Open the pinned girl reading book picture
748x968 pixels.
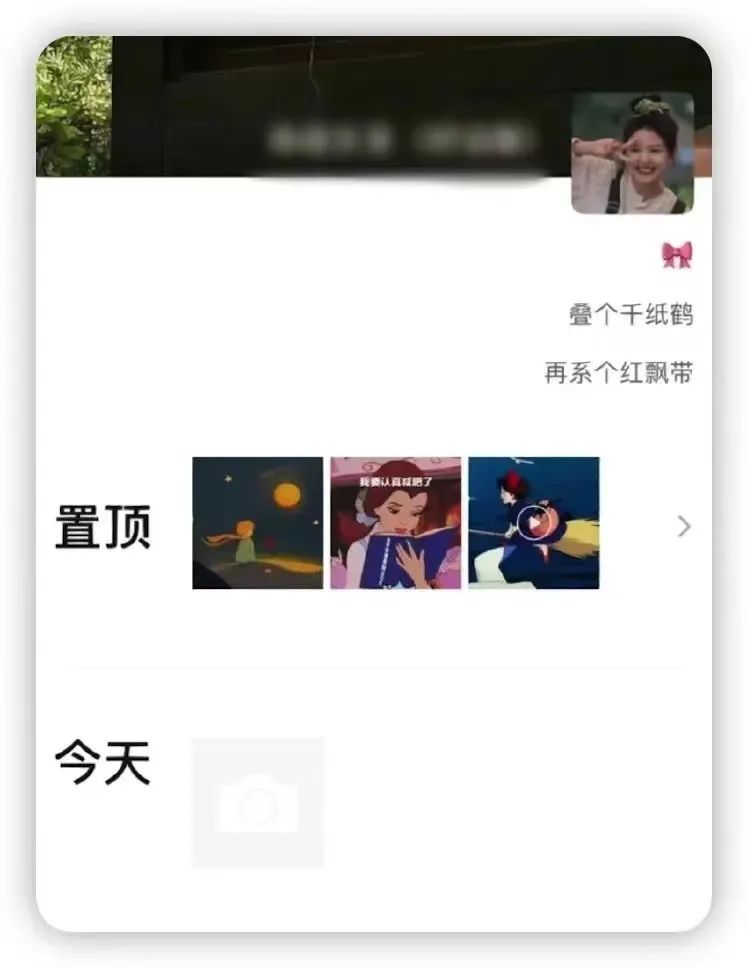[396, 523]
